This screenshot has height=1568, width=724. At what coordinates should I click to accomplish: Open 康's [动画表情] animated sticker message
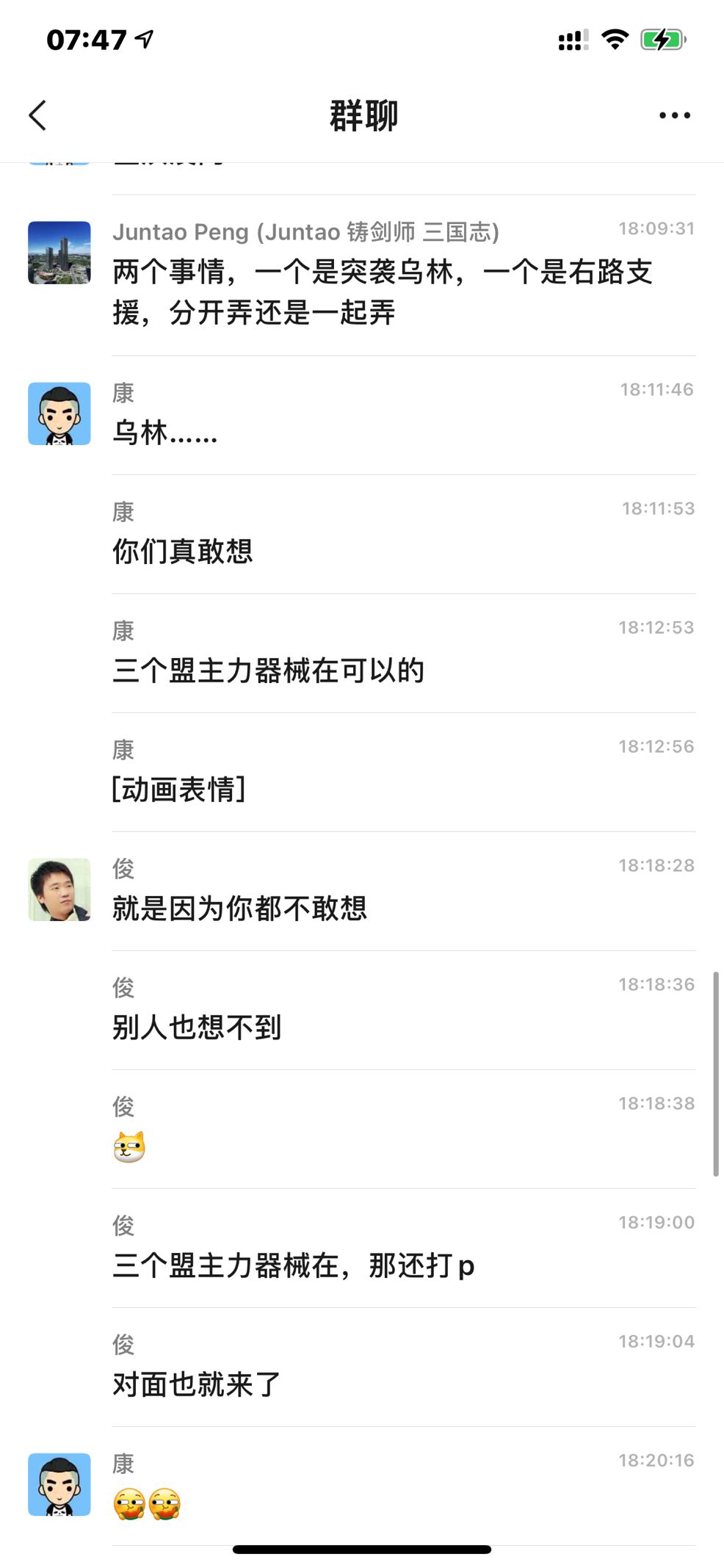click(x=178, y=790)
